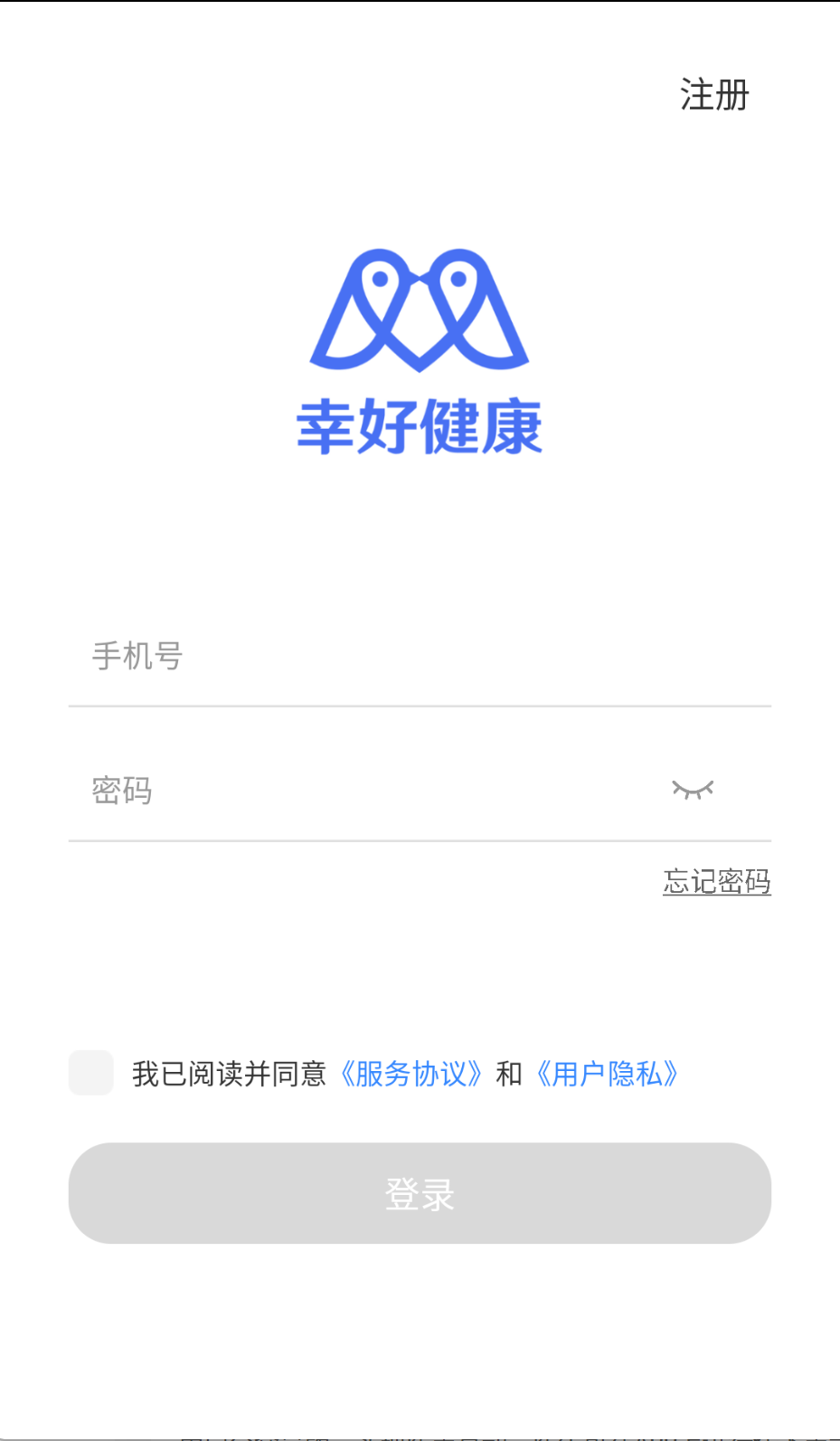
Task: Open the 《服务协议》 agreement link
Action: [x=411, y=1074]
